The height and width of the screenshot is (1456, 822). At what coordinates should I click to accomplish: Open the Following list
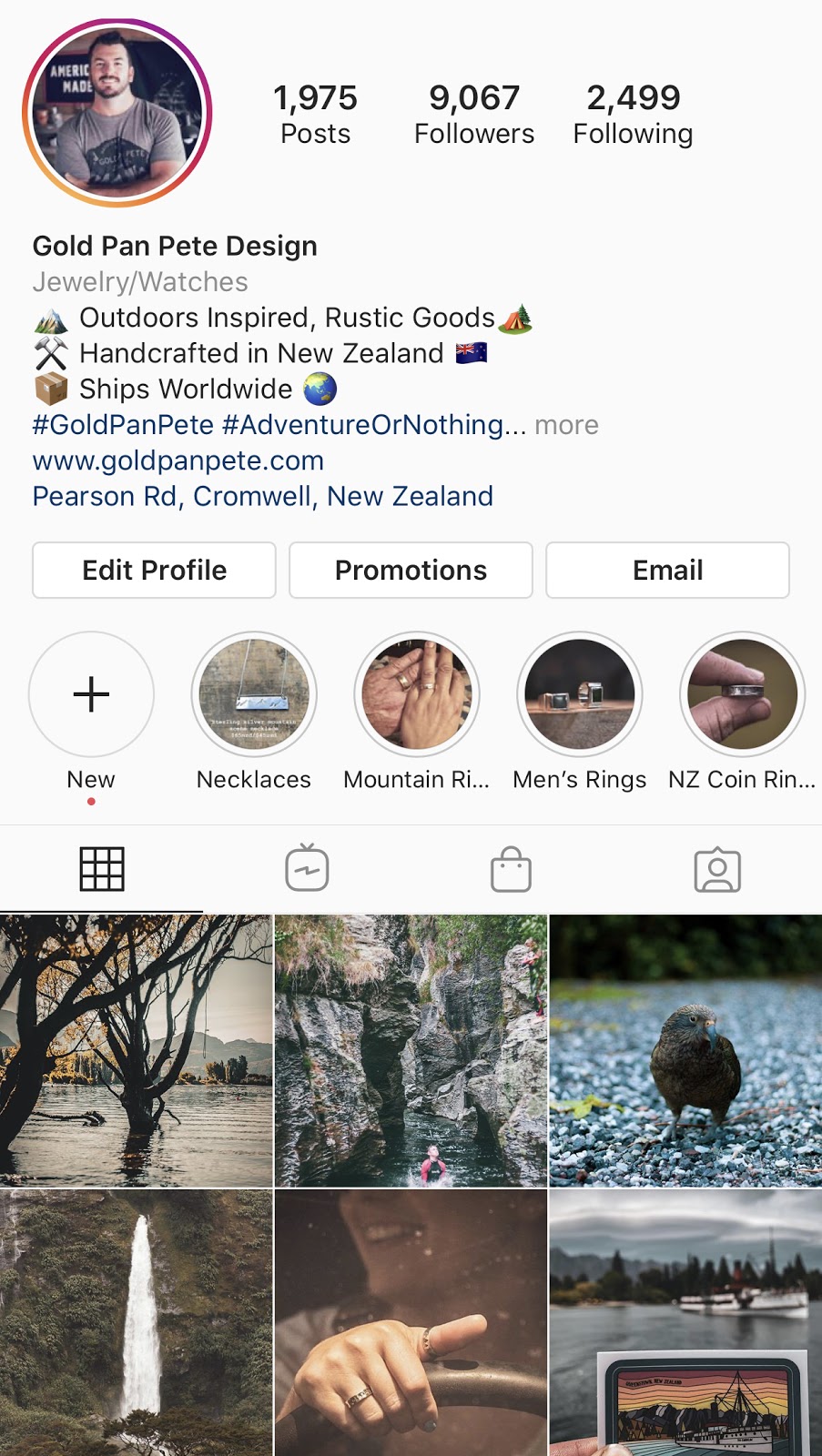633,115
